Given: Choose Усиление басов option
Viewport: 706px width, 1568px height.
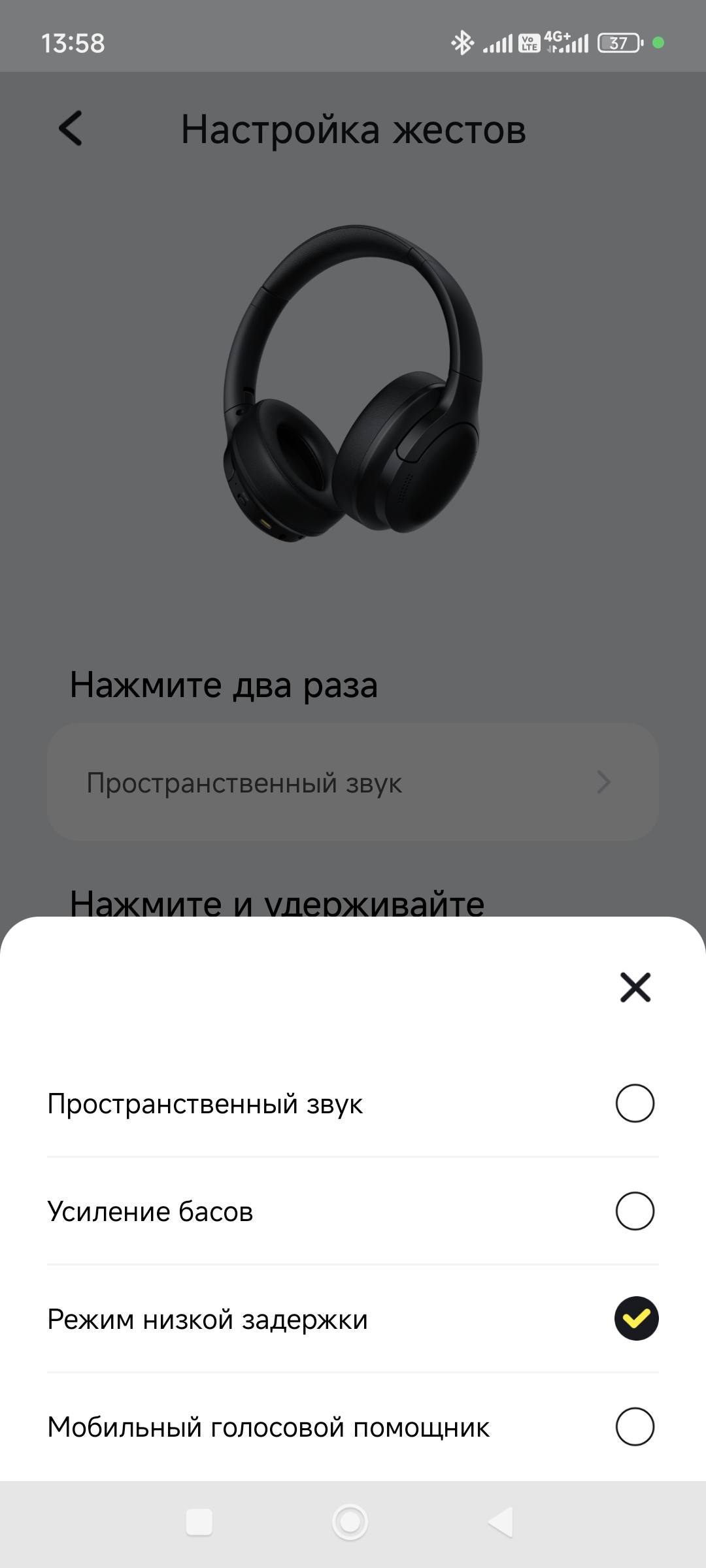Looking at the screenshot, I should [x=635, y=1211].
